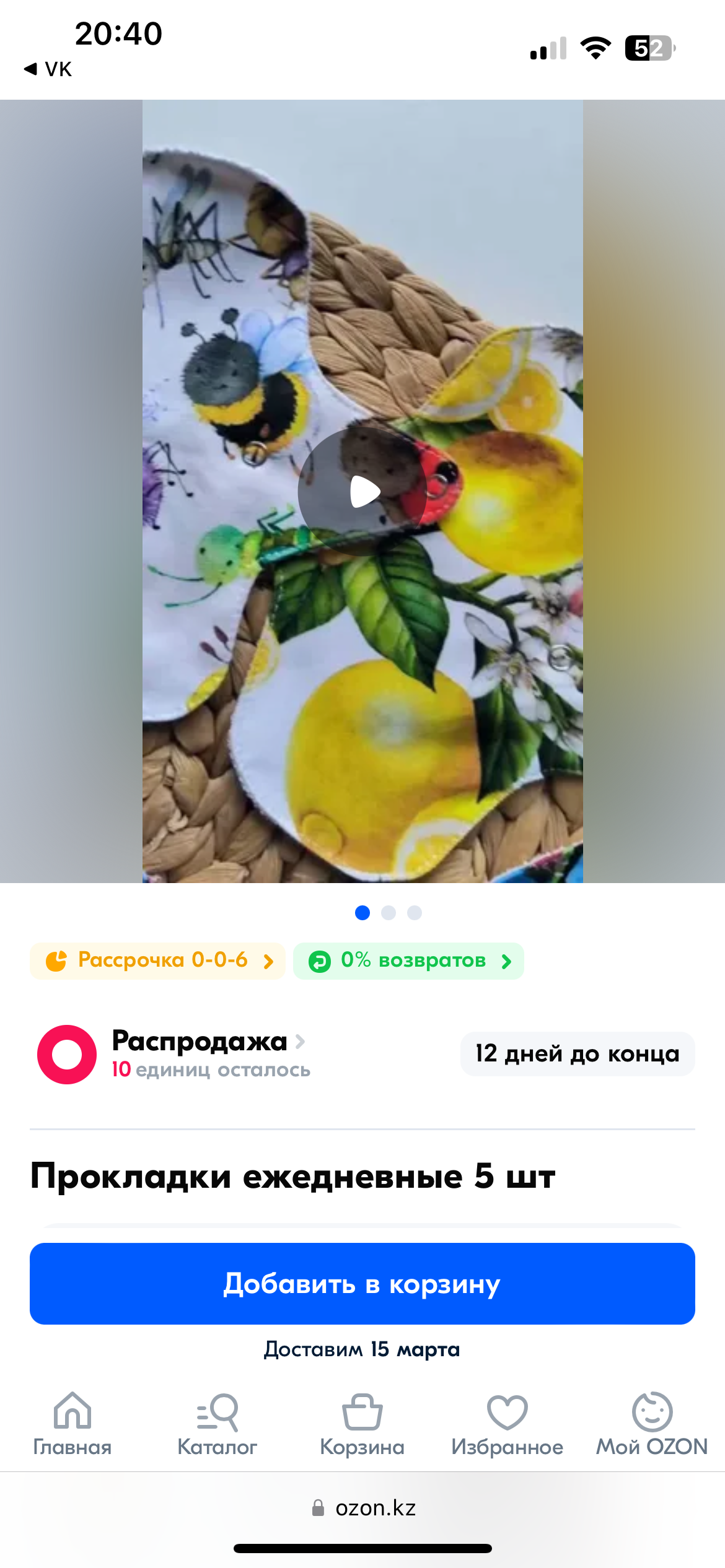Open the 0% возвратов info chip
The width and height of the screenshot is (725, 1568).
point(408,960)
